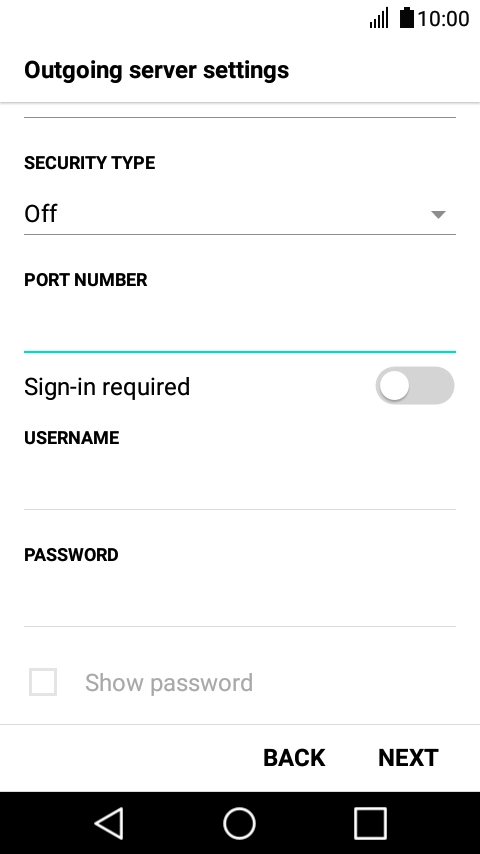The width and height of the screenshot is (480, 854).
Task: Toggle the Sign-in required switch
Action: pos(415,386)
